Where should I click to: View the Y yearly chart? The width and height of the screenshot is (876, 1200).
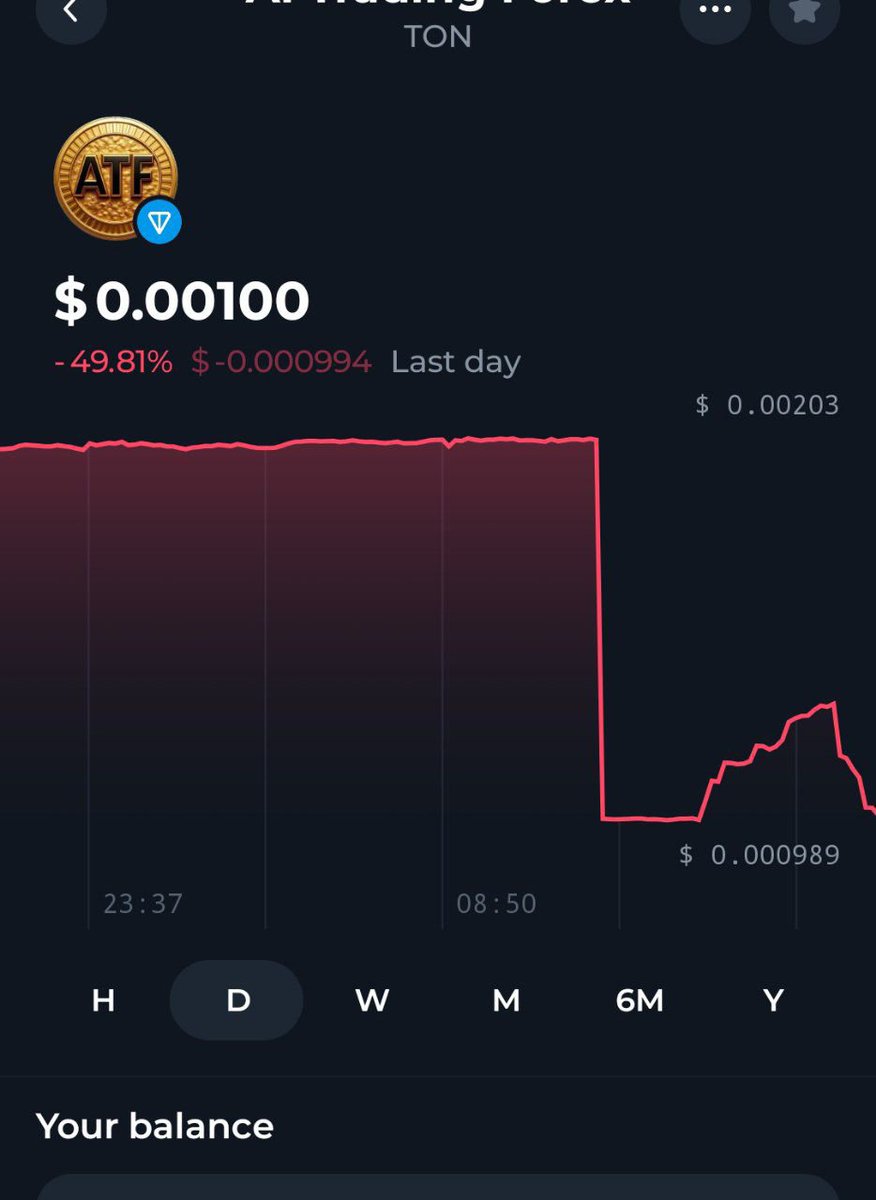[773, 1000]
